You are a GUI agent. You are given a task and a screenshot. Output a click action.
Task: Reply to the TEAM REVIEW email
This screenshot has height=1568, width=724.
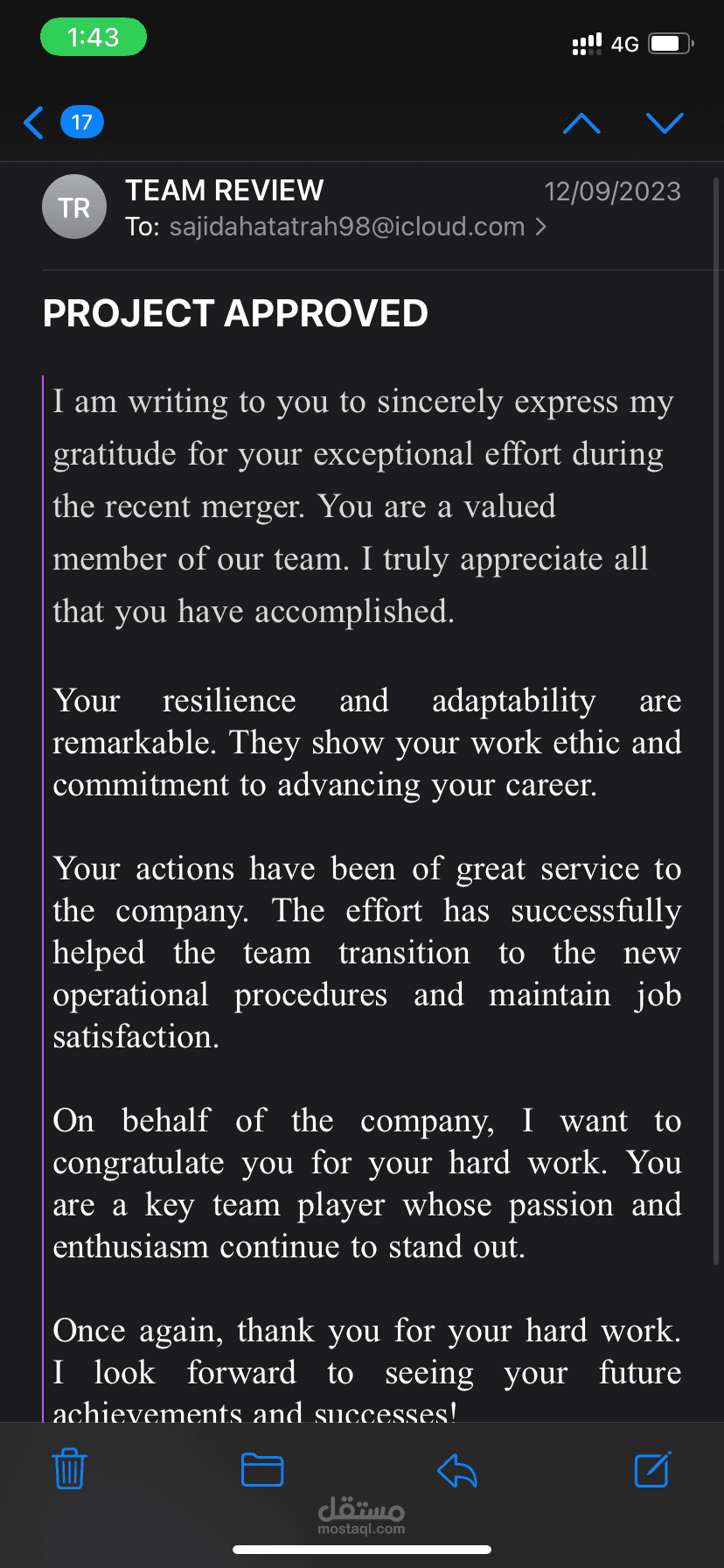[x=456, y=1470]
